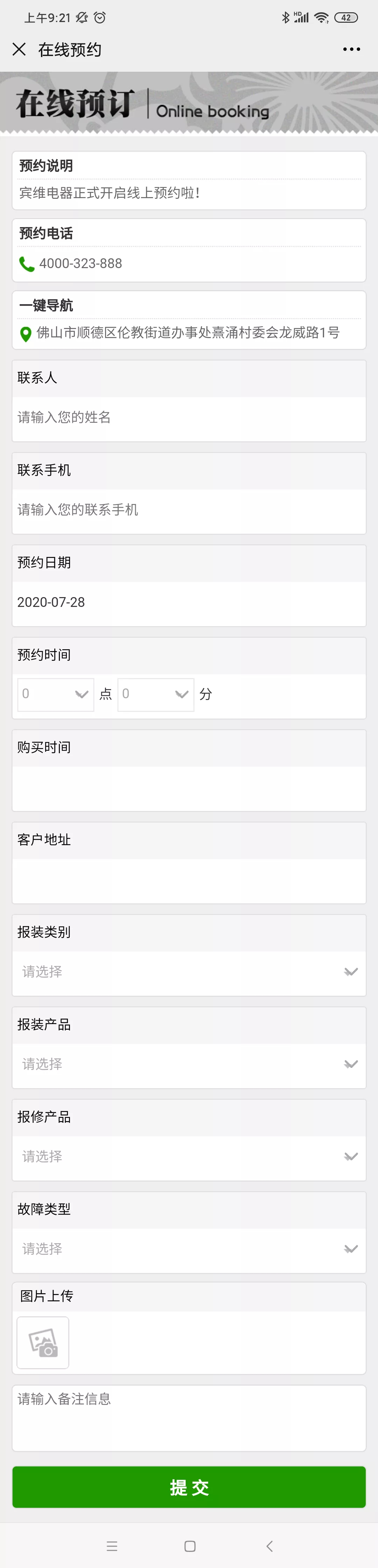Viewport: 378px width, 1568px height.
Task: Choose an option under 报装类别
Action: (x=189, y=972)
